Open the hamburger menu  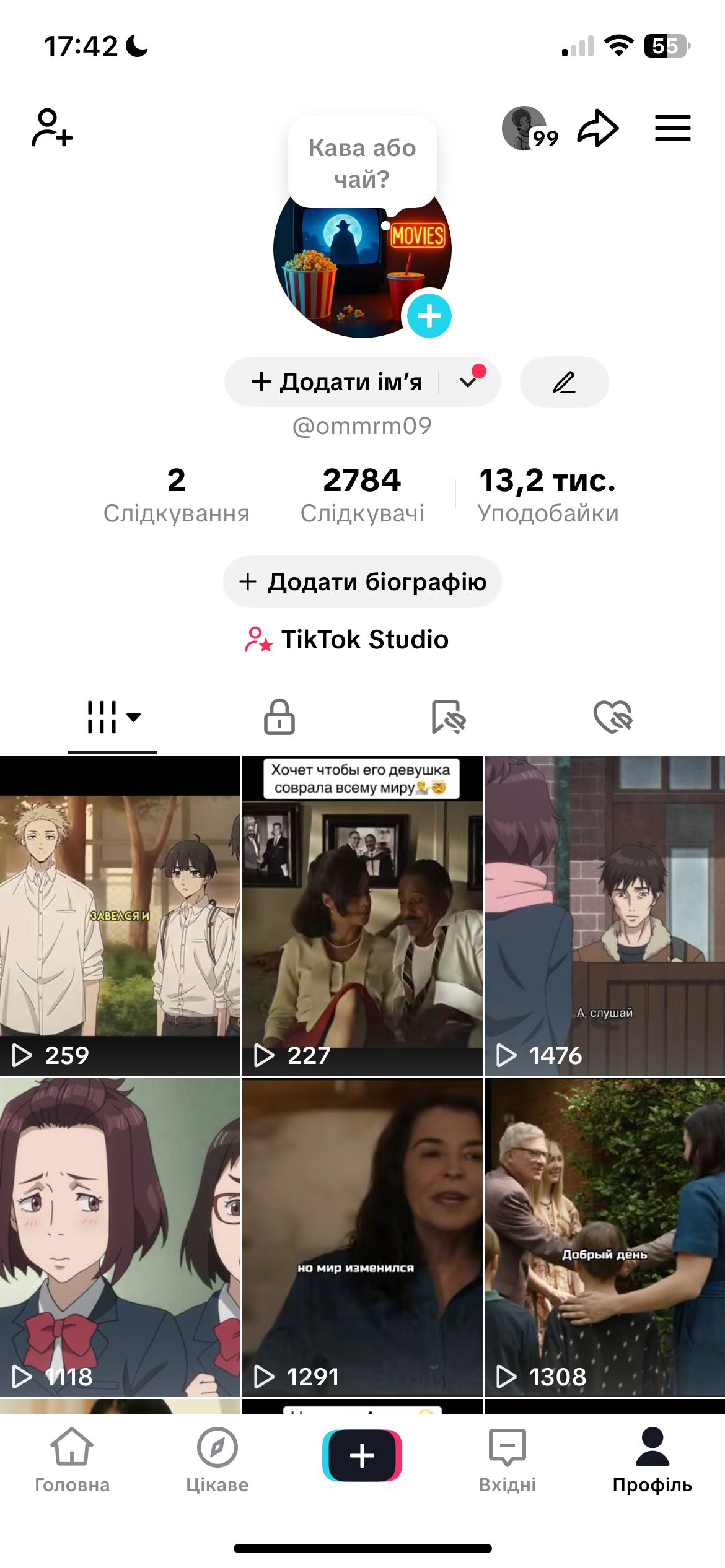tap(672, 128)
